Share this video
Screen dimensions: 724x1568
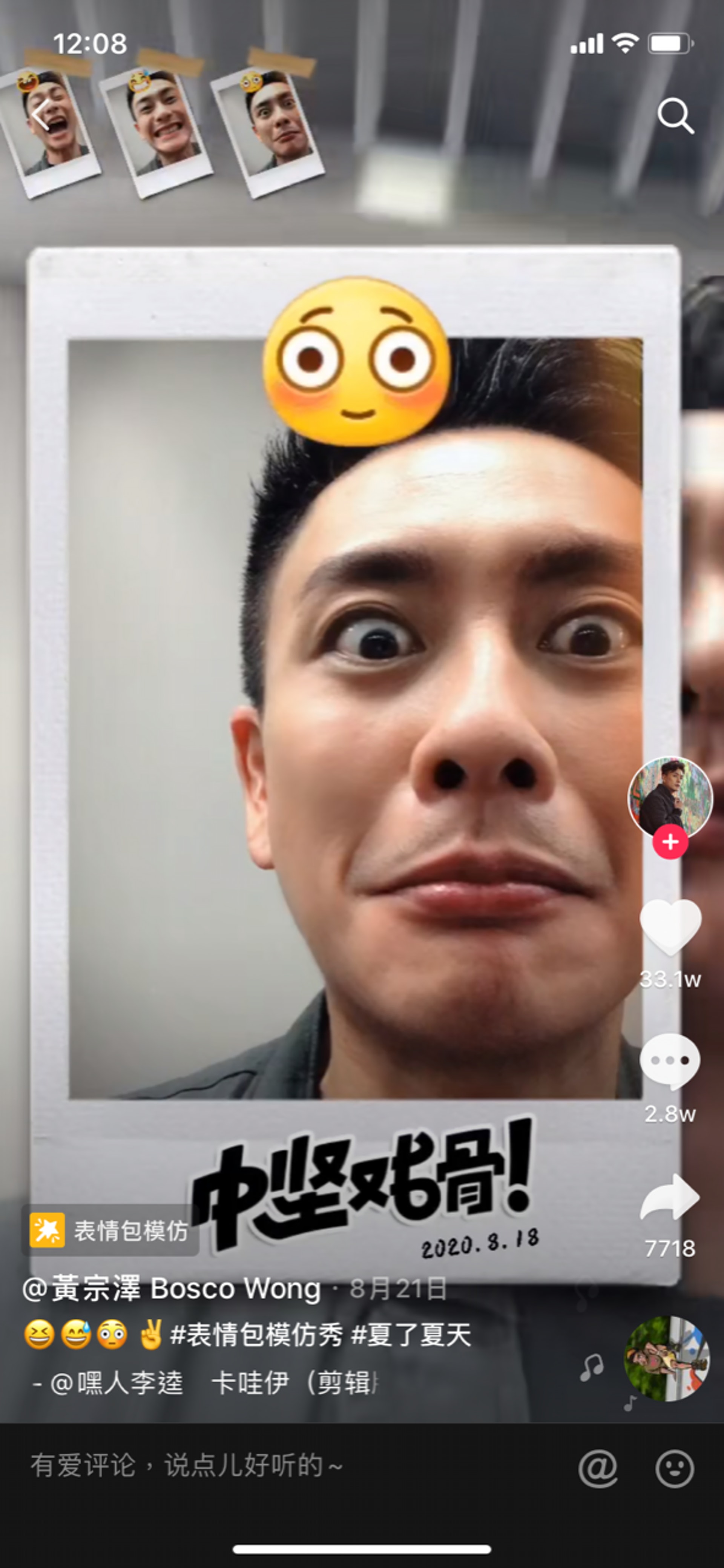[x=670, y=1197]
